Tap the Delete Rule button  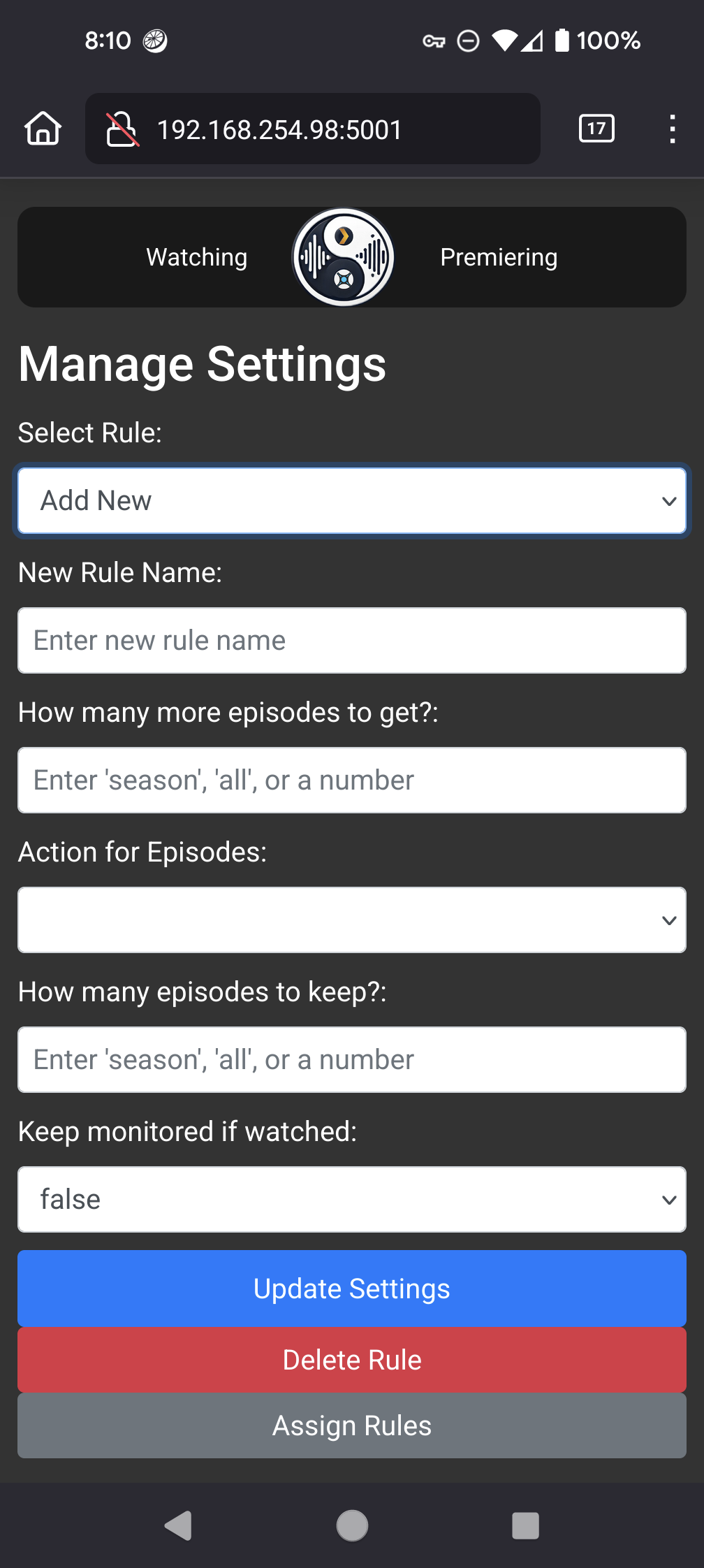pyautogui.click(x=352, y=1360)
